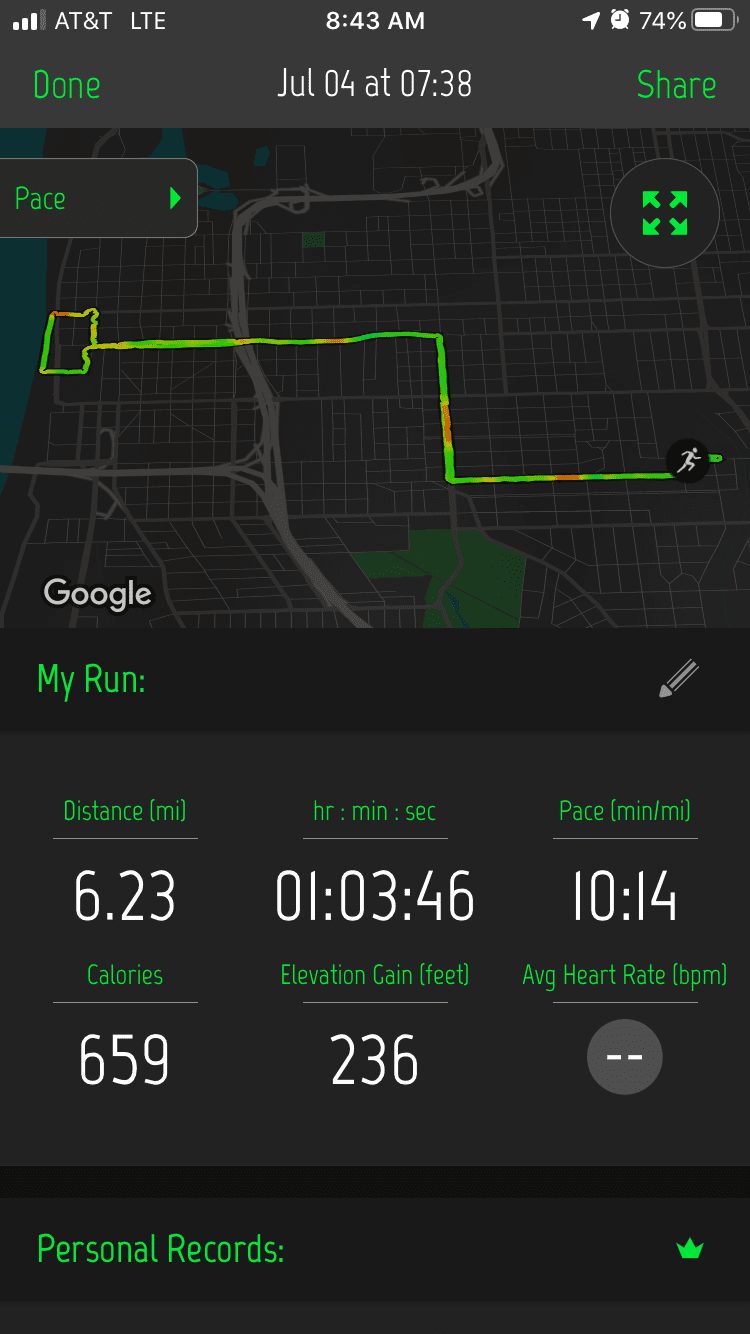Edit the My Run name with the pencil
The image size is (750, 1334).
679,679
